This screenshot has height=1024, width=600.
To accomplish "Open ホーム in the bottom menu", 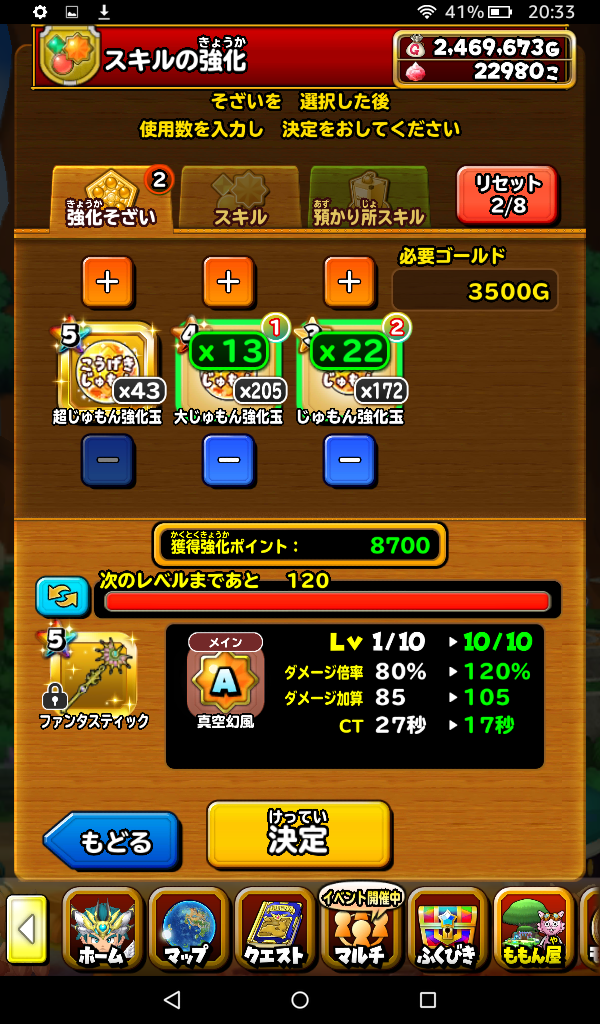I will 103,930.
